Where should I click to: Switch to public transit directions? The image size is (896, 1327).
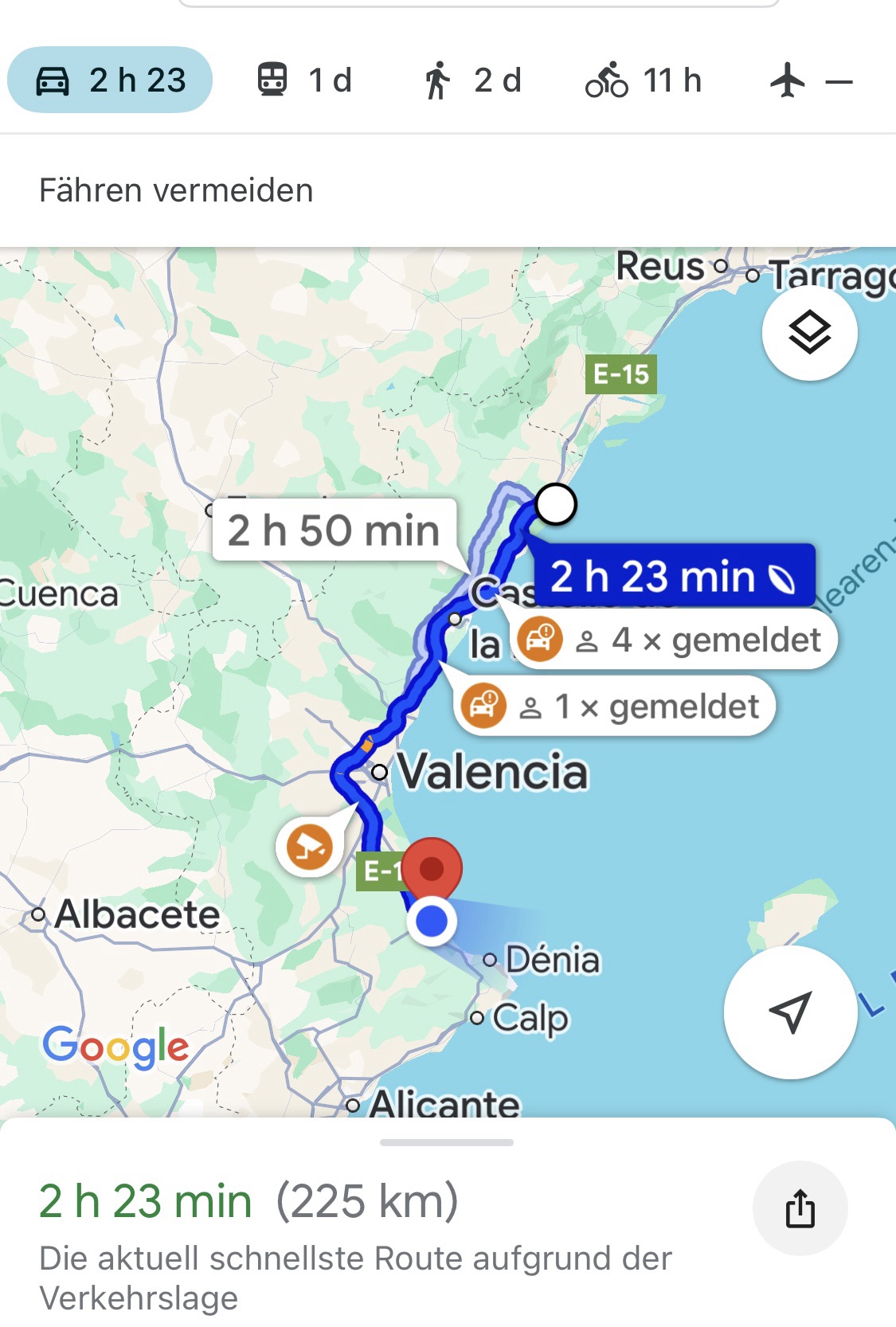(304, 80)
